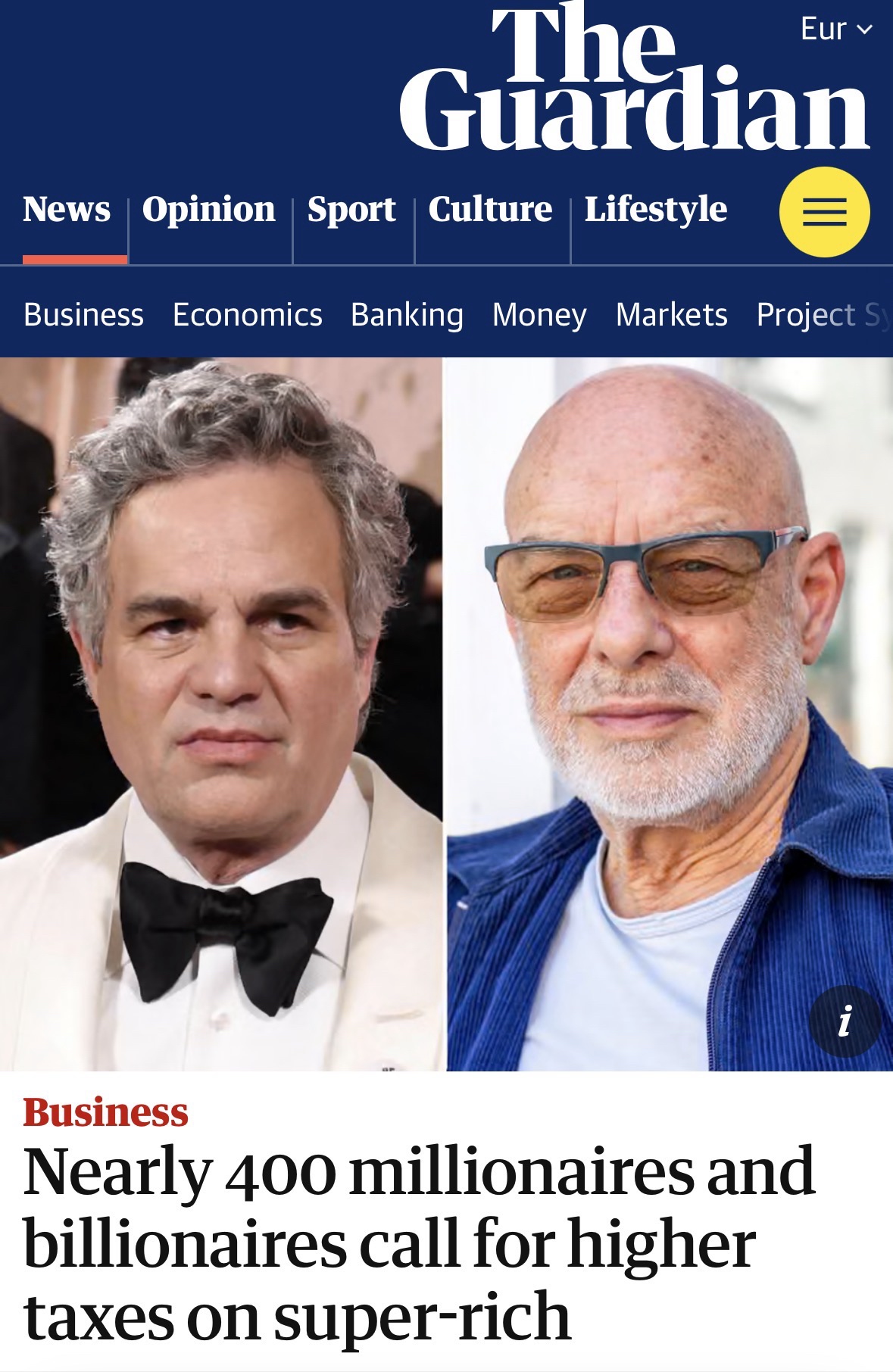
Task: Go to the Banking subsection
Action: (x=407, y=314)
